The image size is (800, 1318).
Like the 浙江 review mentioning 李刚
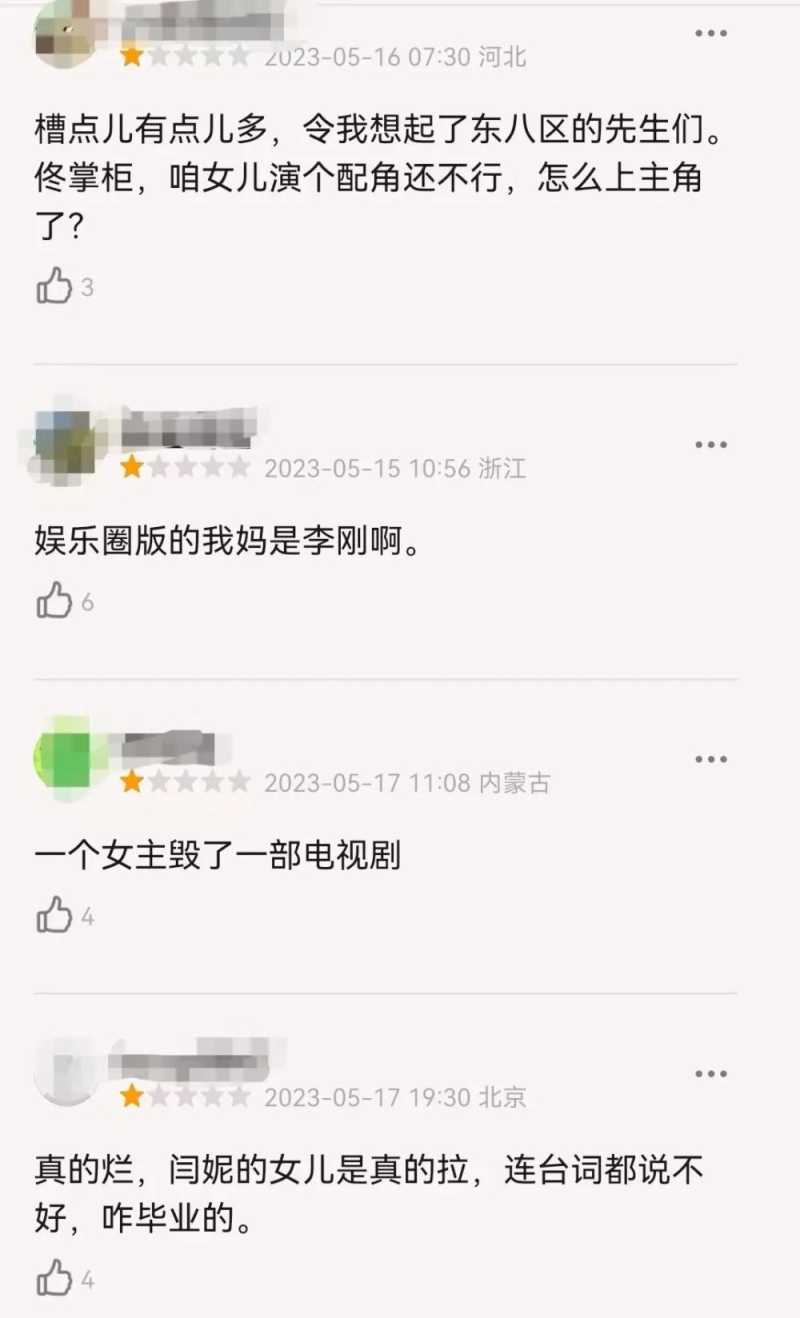(54, 601)
